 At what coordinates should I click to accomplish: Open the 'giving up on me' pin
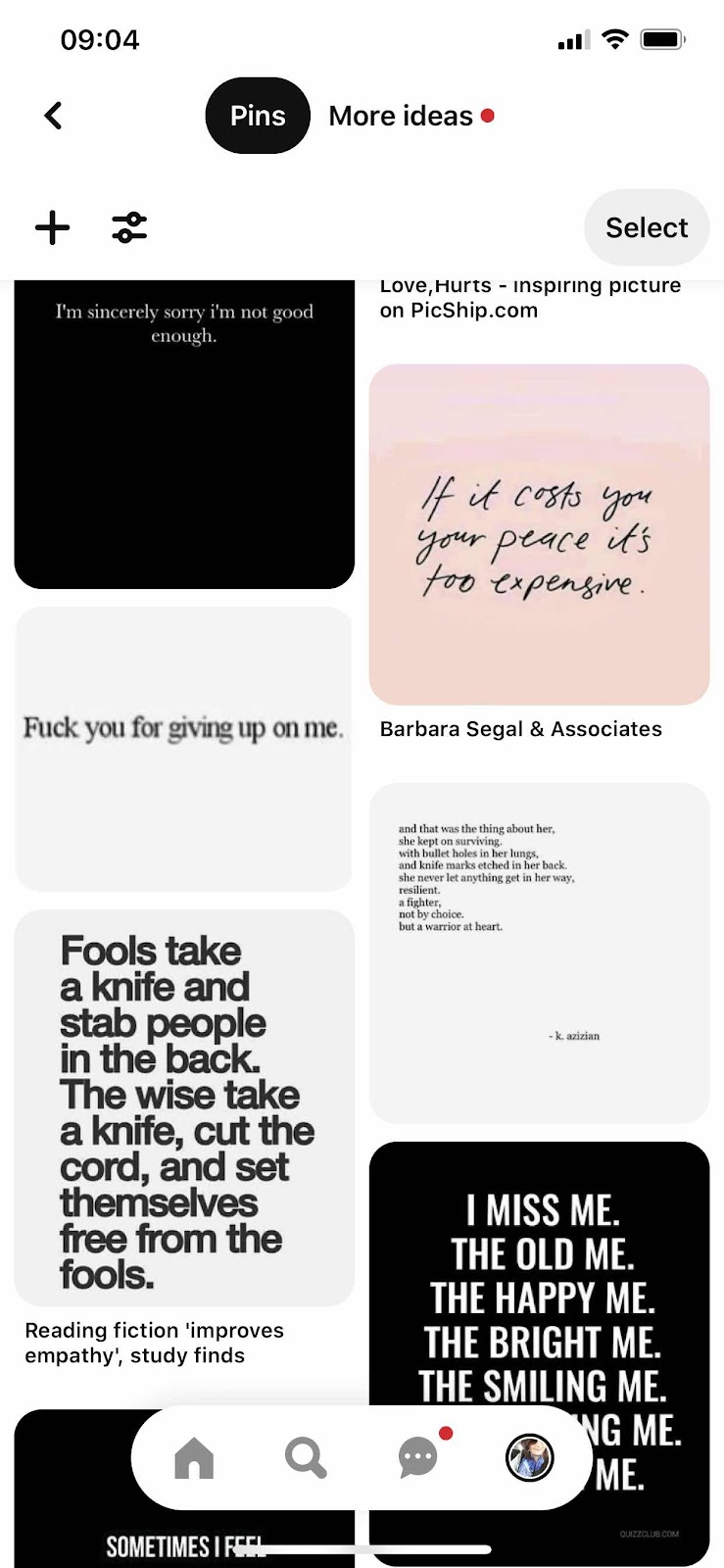coord(184,749)
